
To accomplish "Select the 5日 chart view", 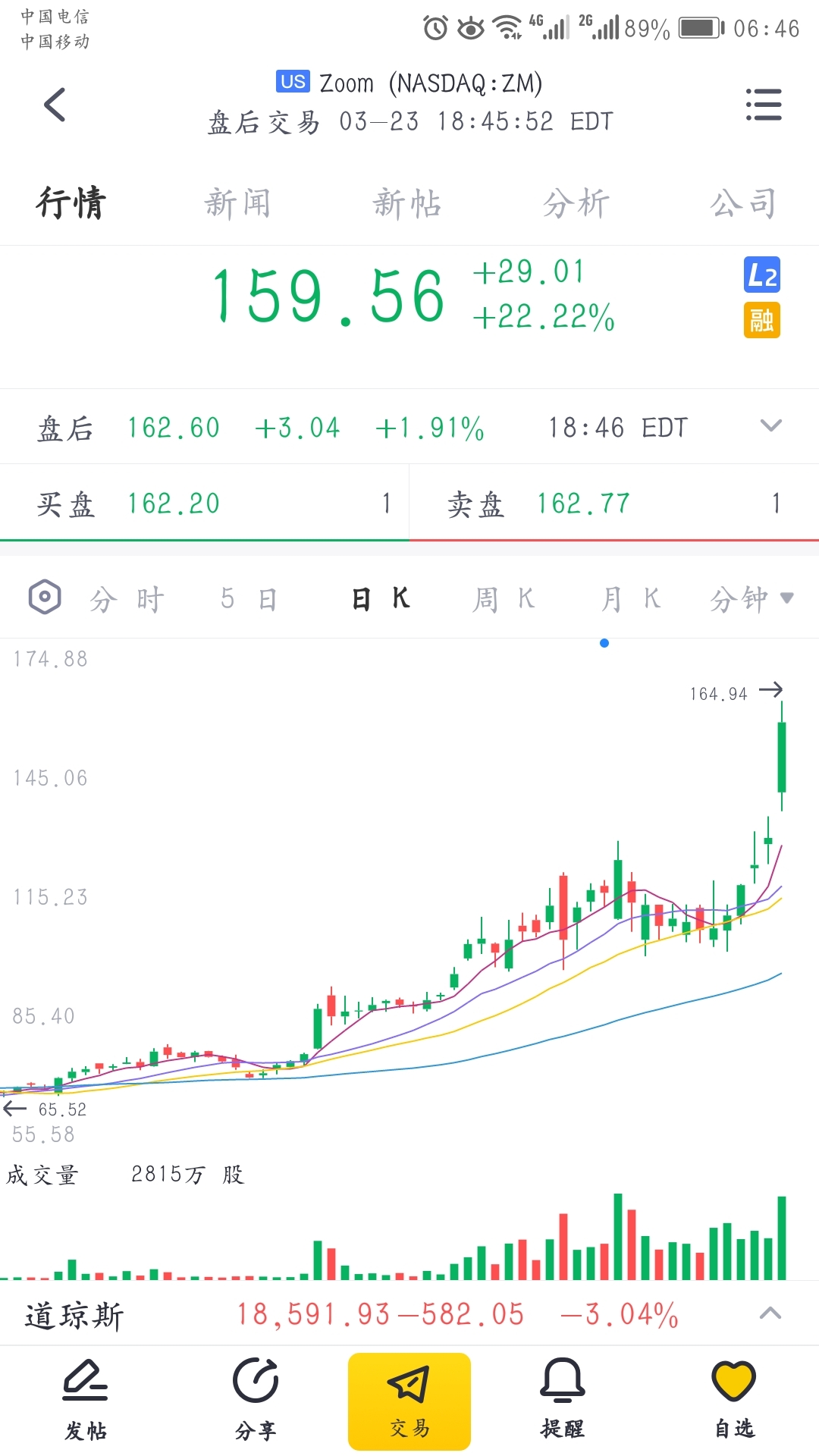I will [249, 599].
